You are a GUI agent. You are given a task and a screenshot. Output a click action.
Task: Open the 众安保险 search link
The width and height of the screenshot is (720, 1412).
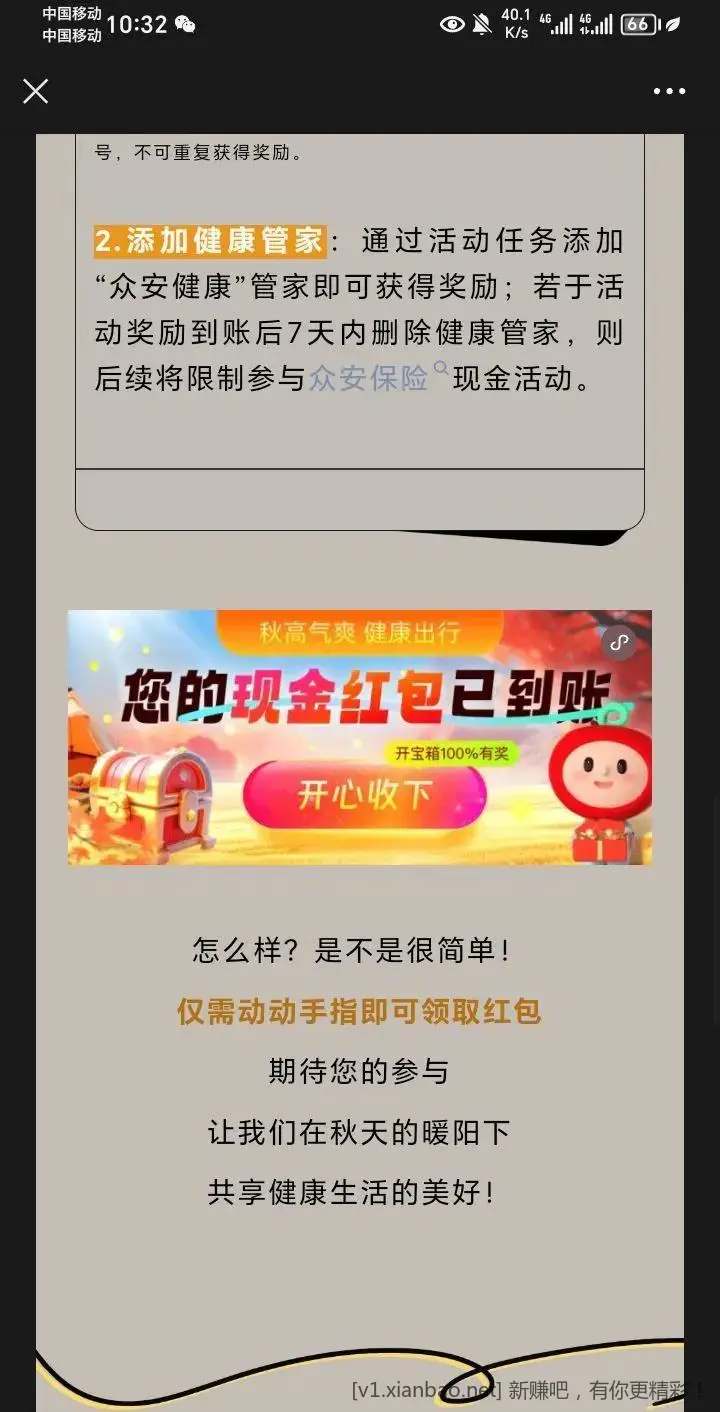click(370, 379)
